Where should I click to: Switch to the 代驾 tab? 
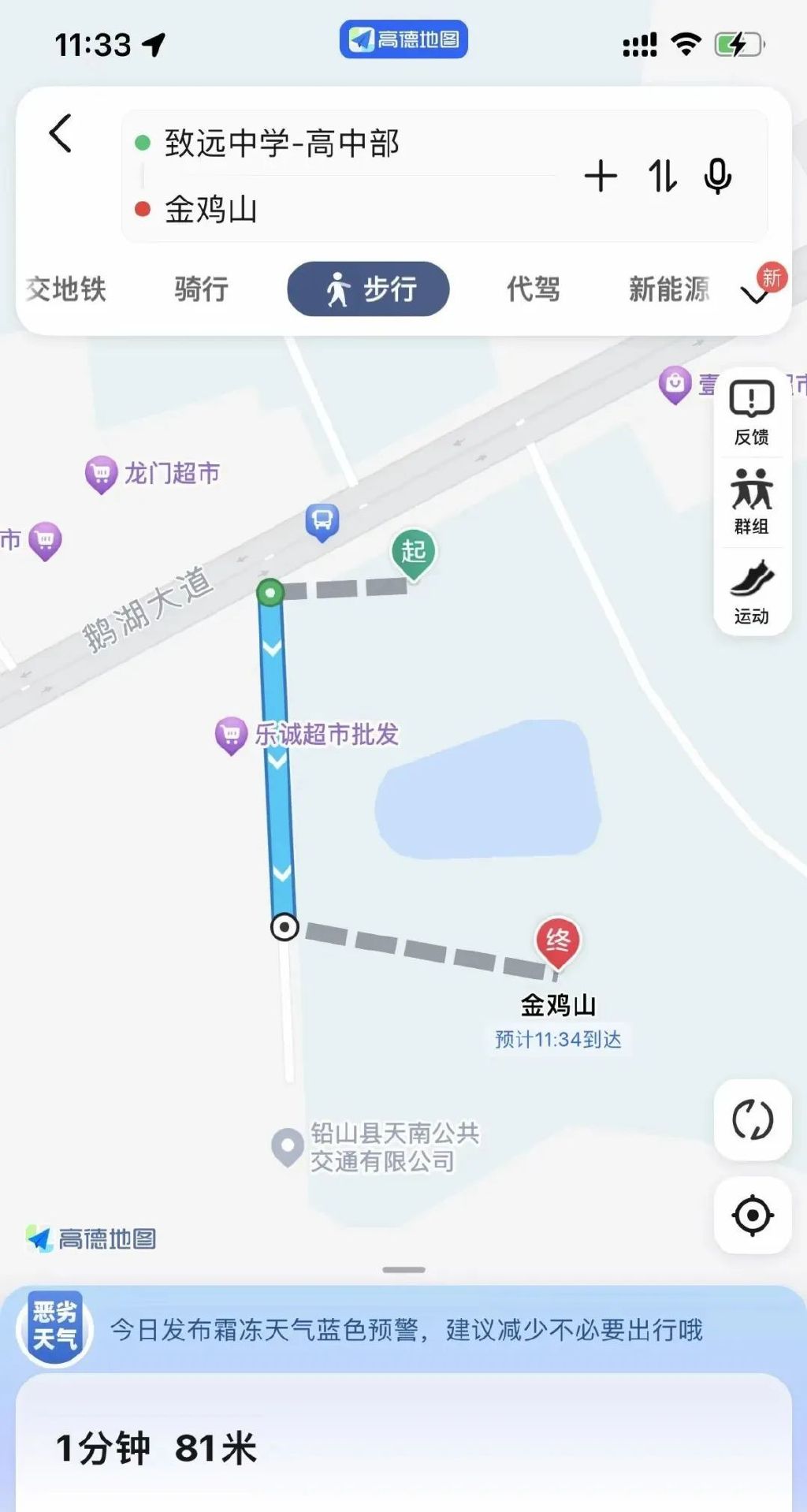534,289
